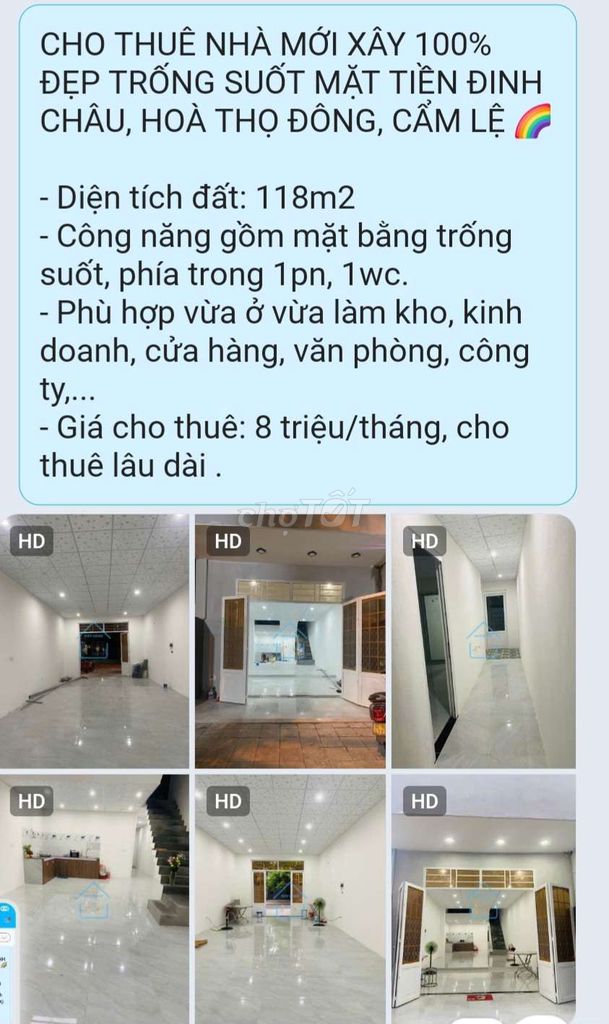Open the photo of the long empty room

pyautogui.click(x=94, y=640)
